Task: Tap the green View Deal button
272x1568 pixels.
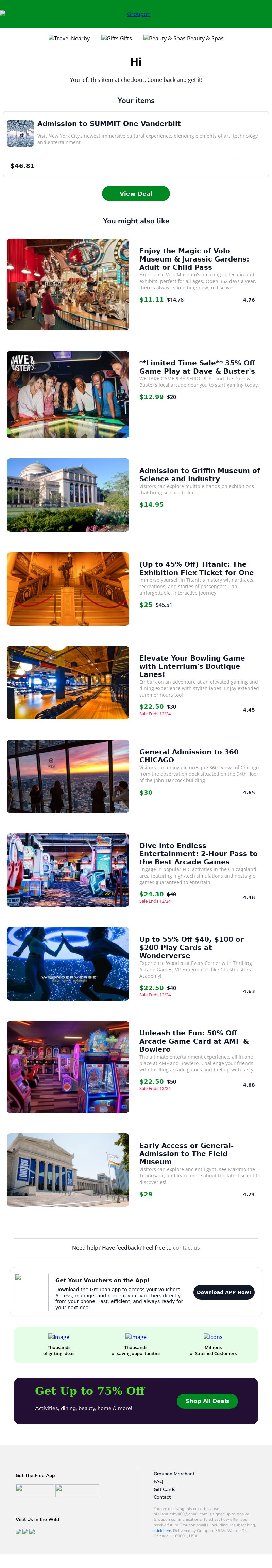Action: click(x=135, y=194)
